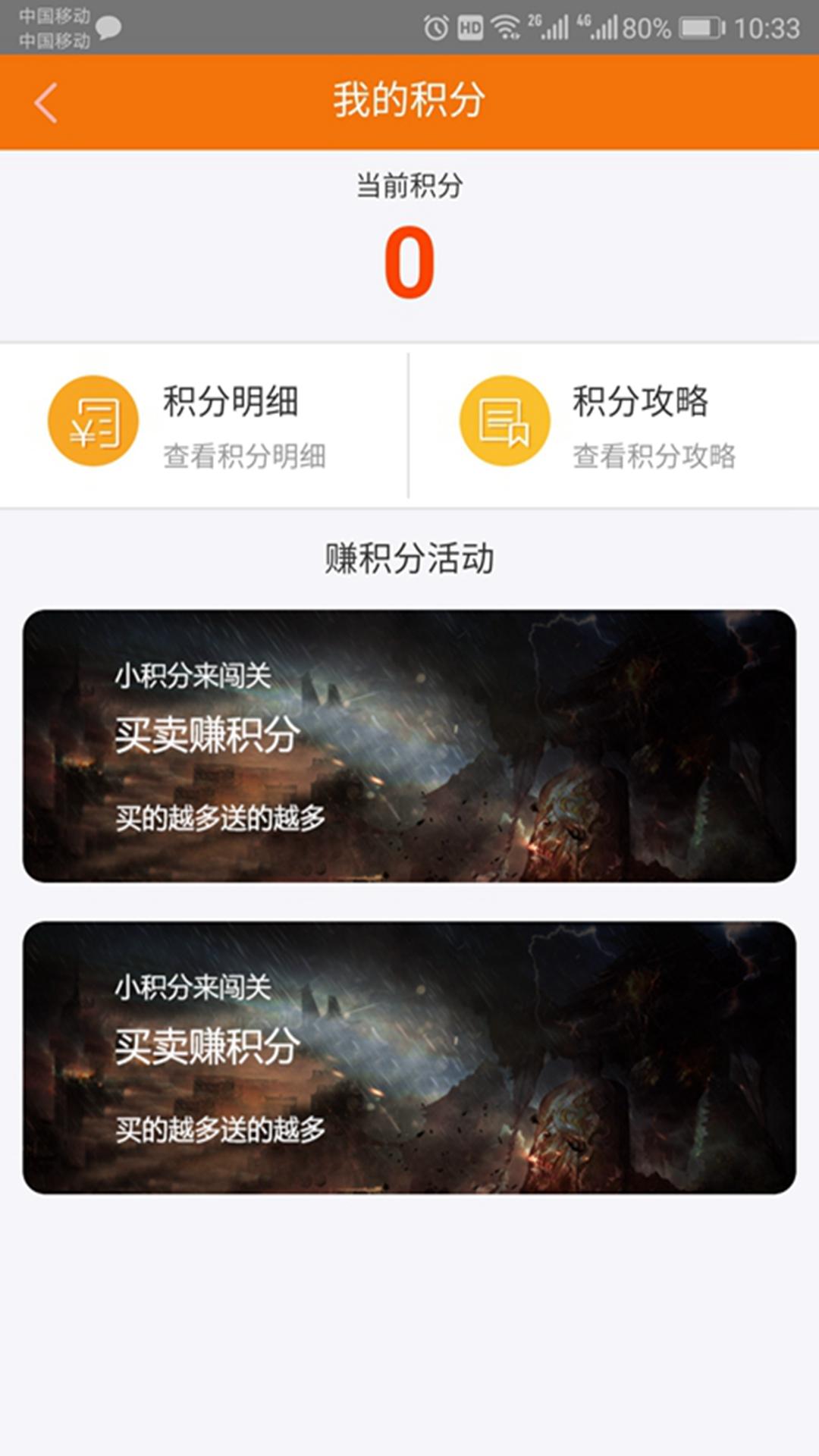Open the second 买卖赚积分 activity card
819x1456 pixels.
[409, 1057]
